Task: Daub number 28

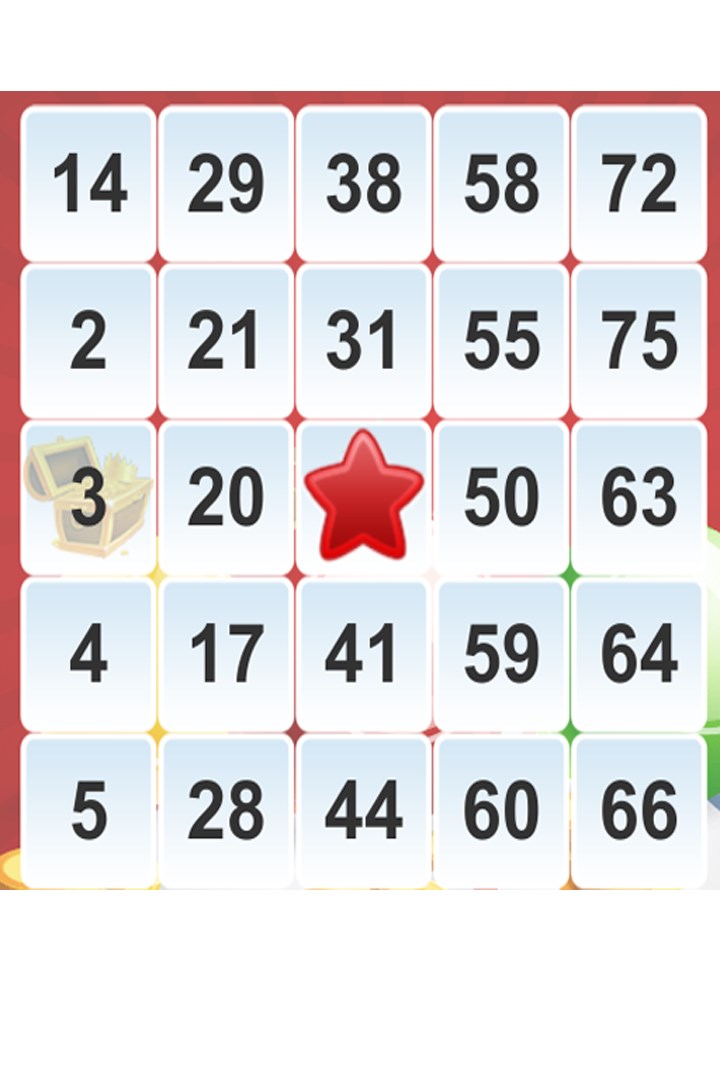Action: click(x=226, y=811)
